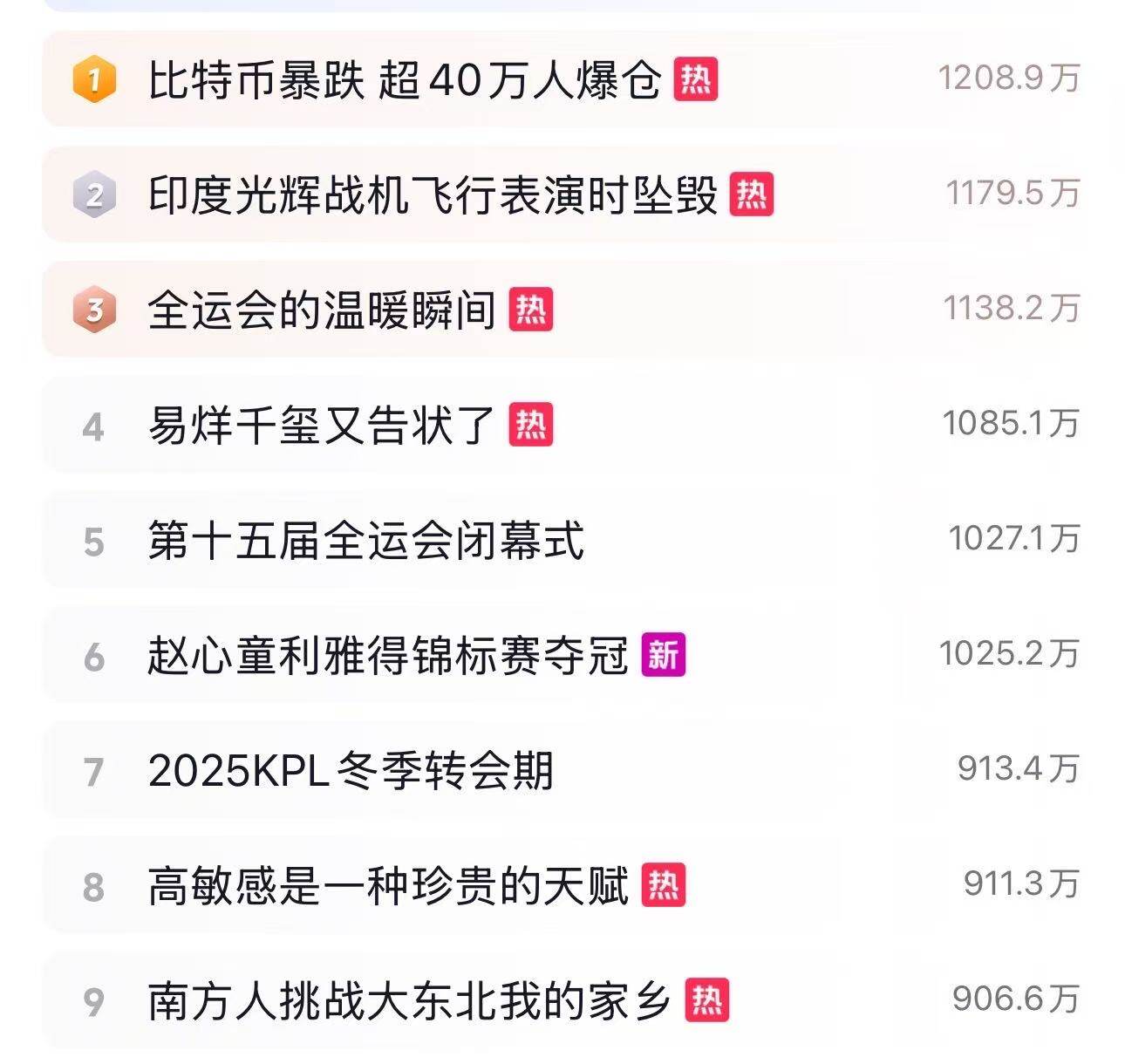1125x1064 pixels.
Task: Open the 赵心童利雅得锦标赛夺冠 topic
Action: coord(388,656)
